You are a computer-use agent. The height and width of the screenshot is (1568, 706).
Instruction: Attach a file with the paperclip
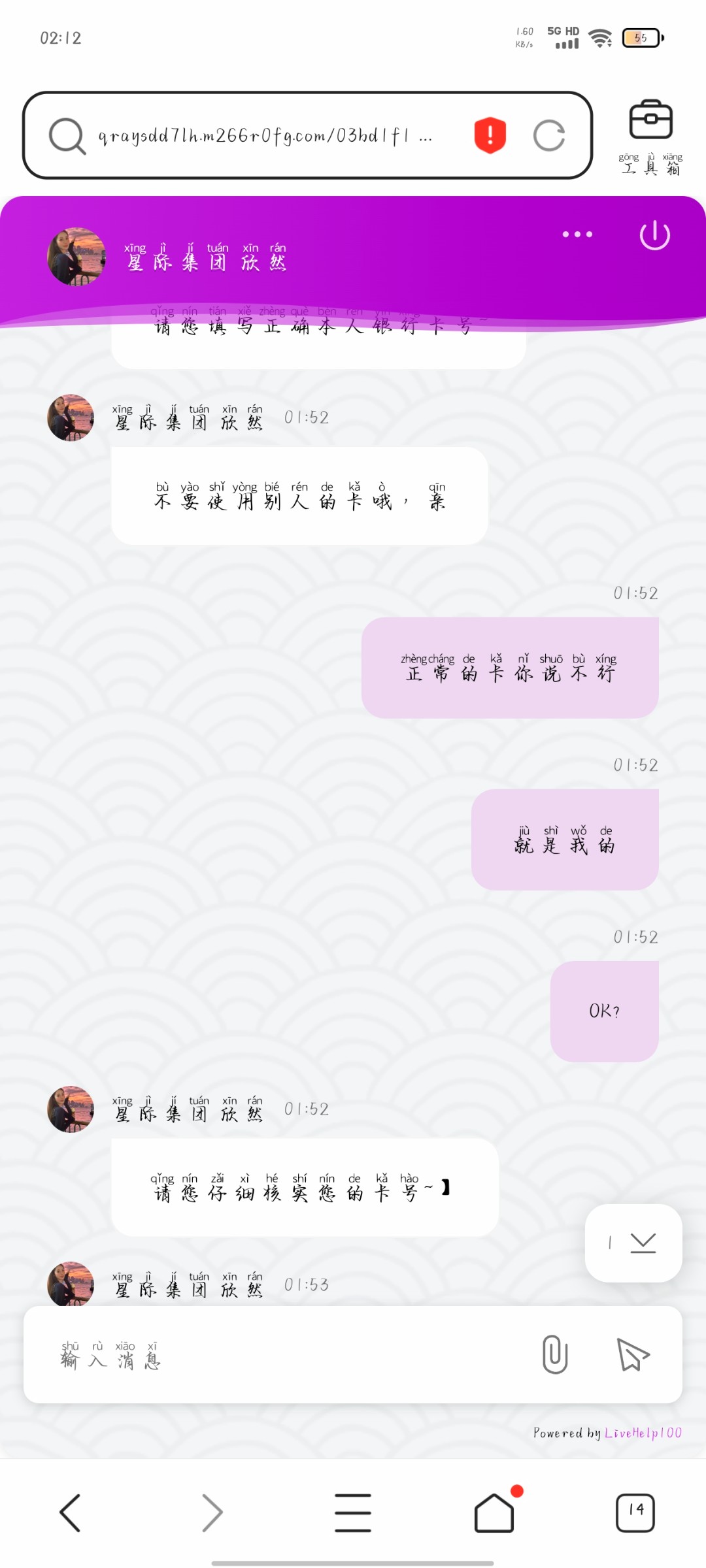(x=554, y=1354)
